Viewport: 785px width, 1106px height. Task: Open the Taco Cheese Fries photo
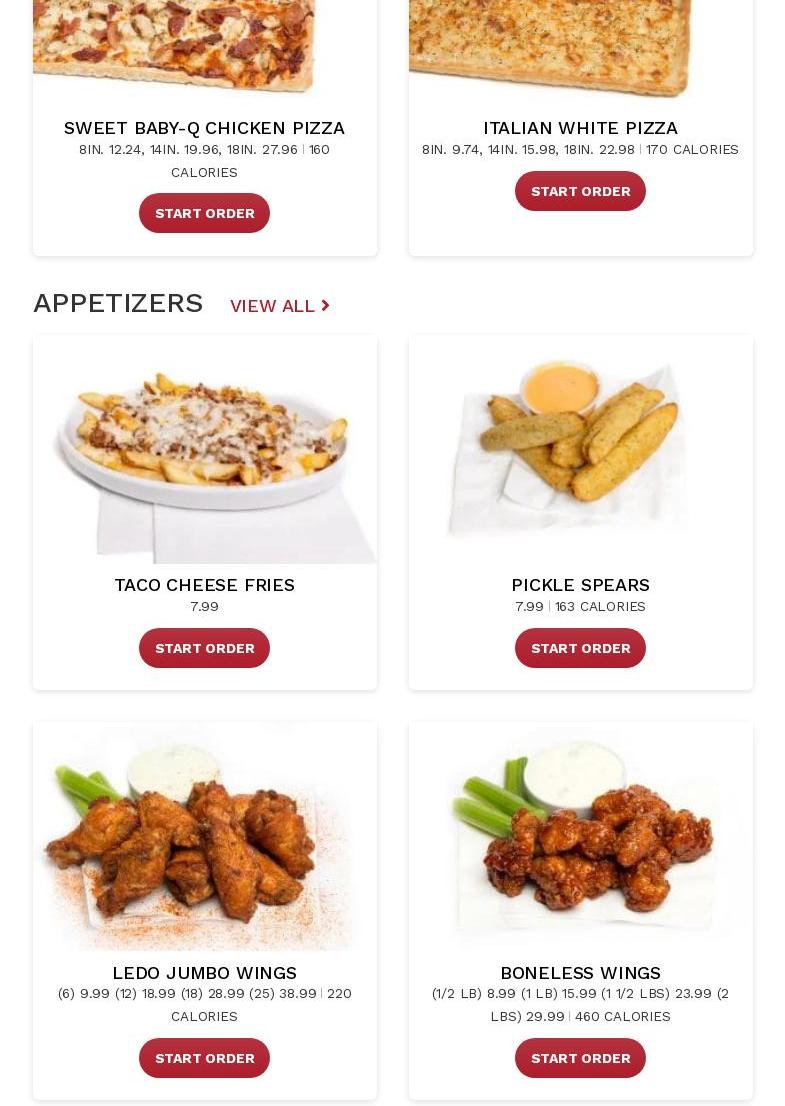204,450
